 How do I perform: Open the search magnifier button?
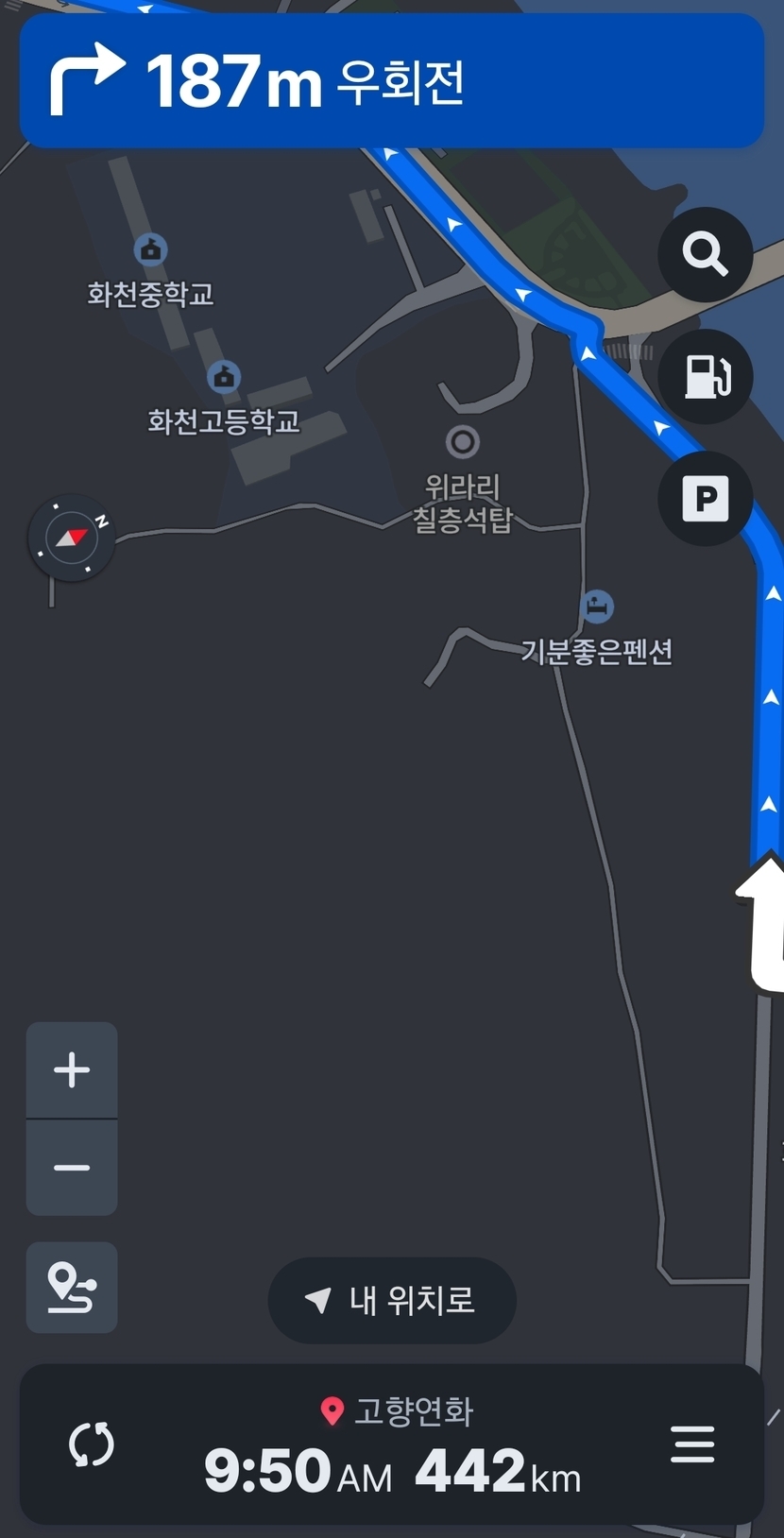[x=705, y=254]
